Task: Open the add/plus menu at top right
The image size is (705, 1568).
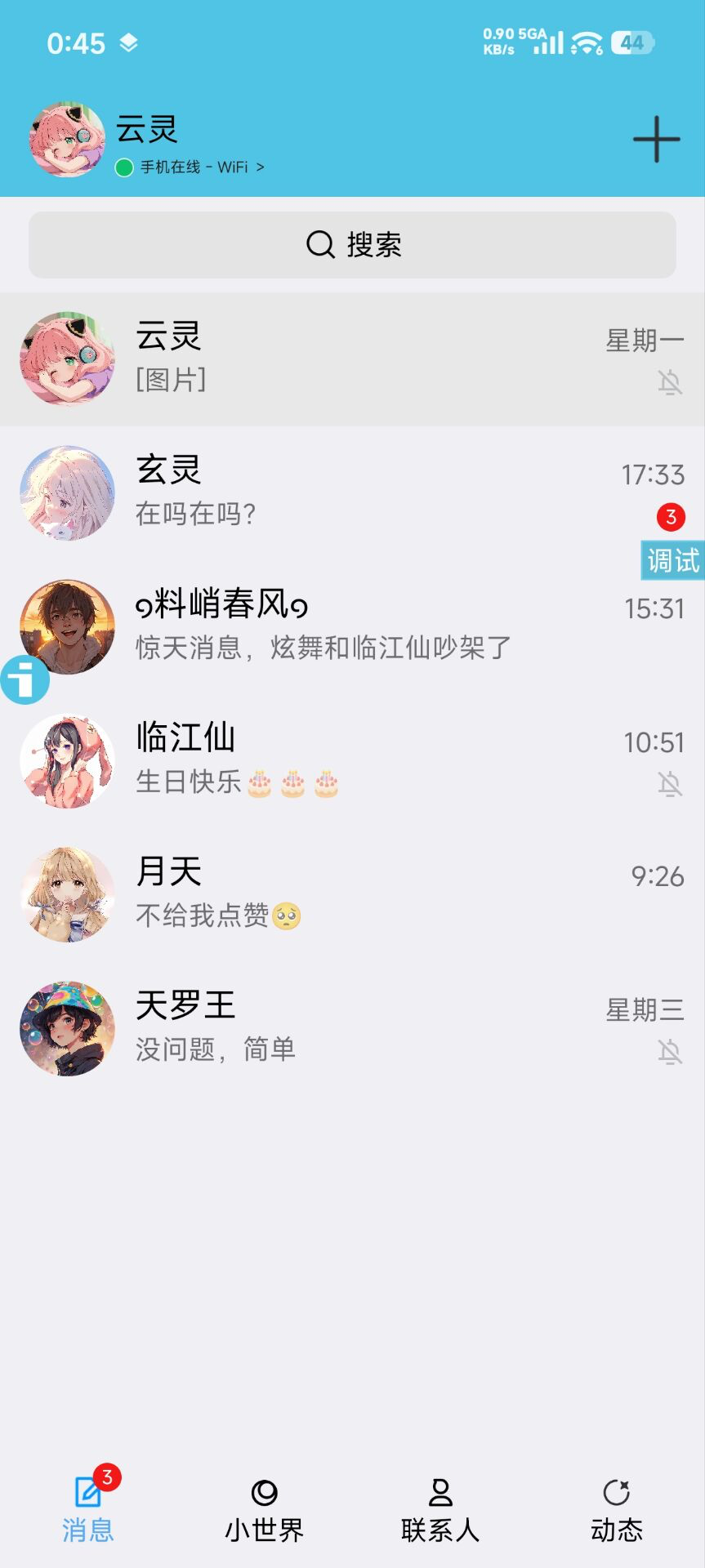Action: pyautogui.click(x=658, y=139)
